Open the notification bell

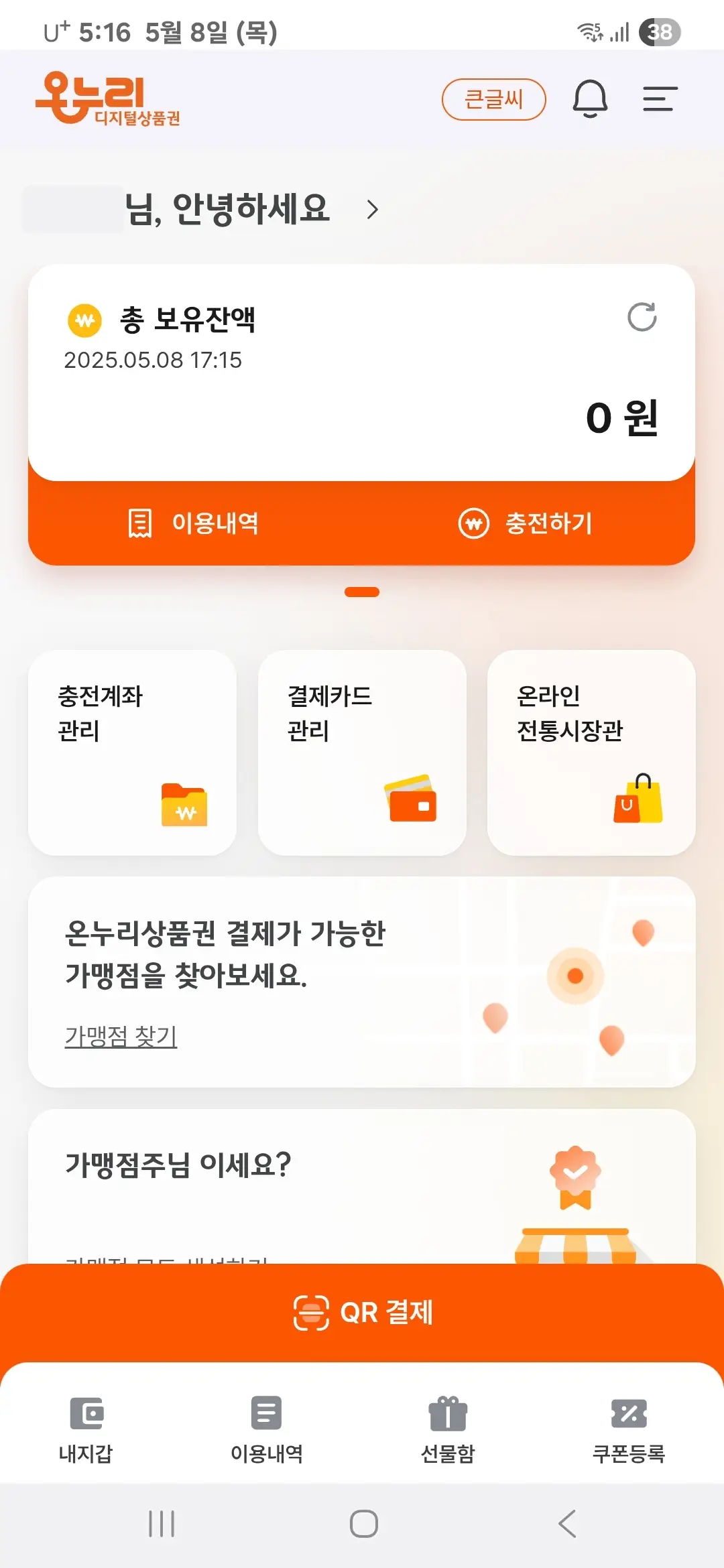click(x=590, y=99)
